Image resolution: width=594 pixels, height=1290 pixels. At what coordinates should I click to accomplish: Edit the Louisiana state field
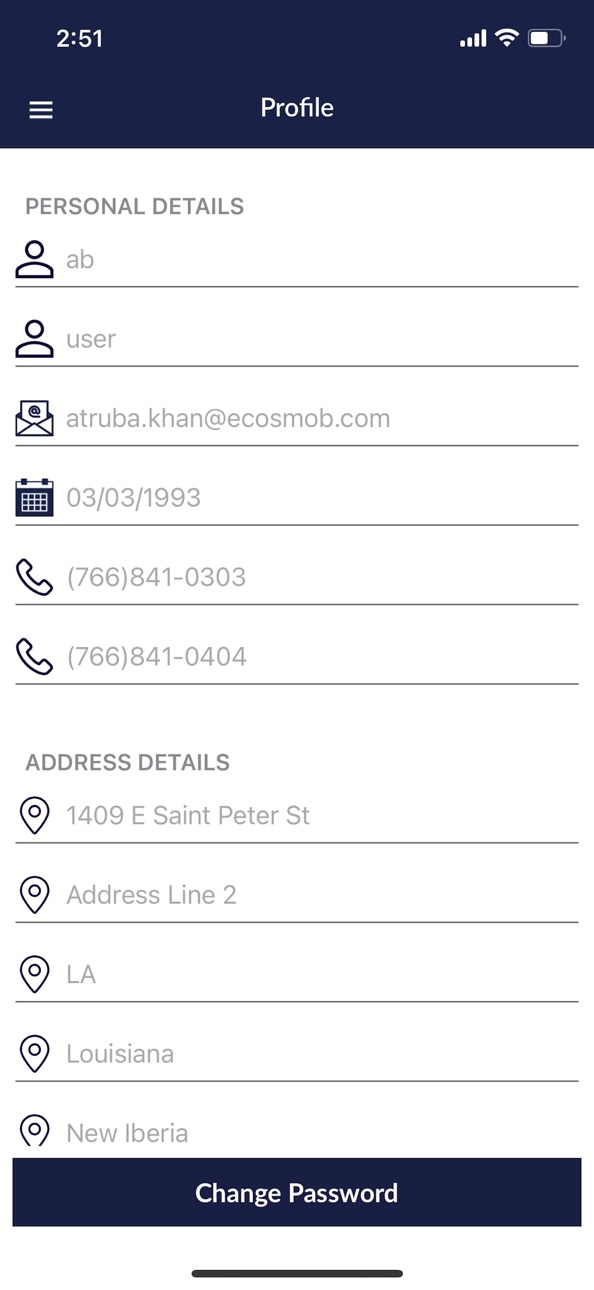click(x=321, y=1054)
